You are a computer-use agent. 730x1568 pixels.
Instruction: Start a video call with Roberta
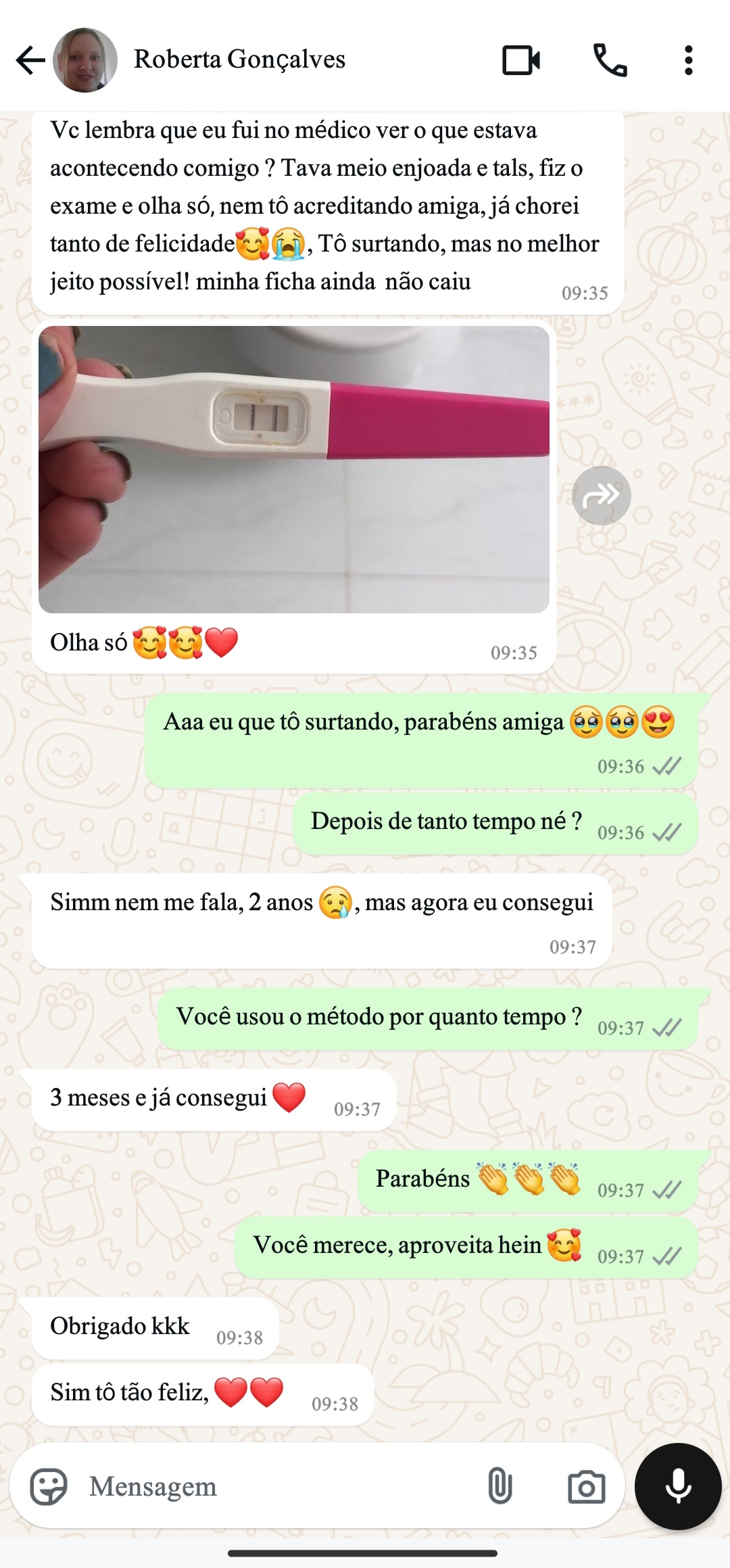click(521, 60)
